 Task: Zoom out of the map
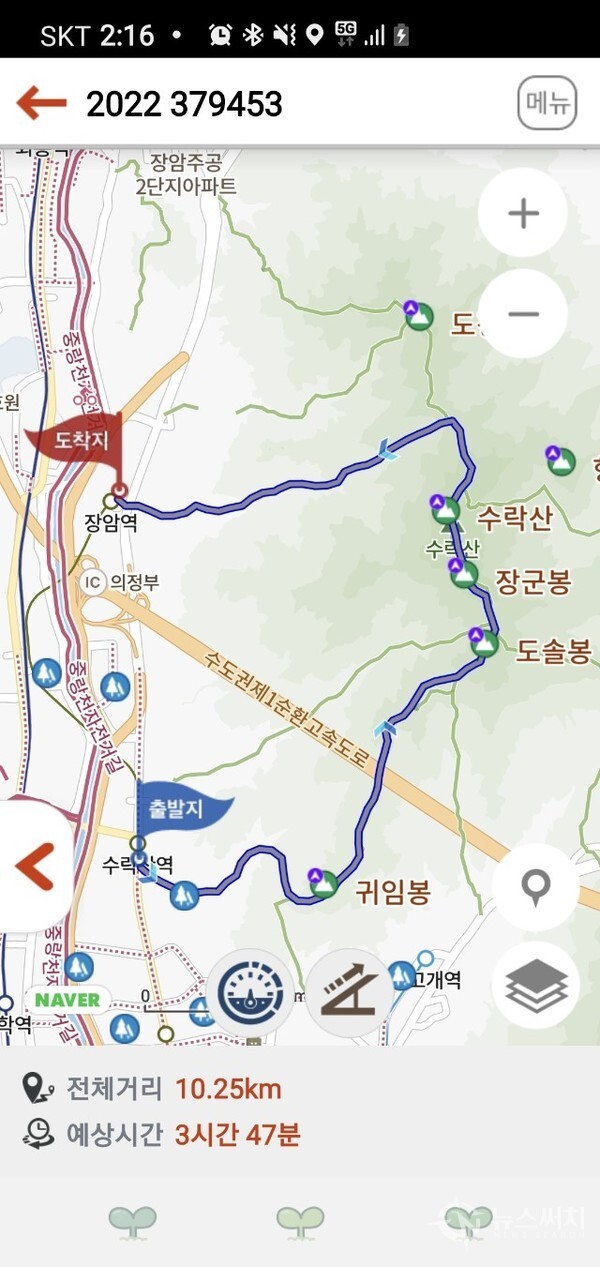click(523, 313)
